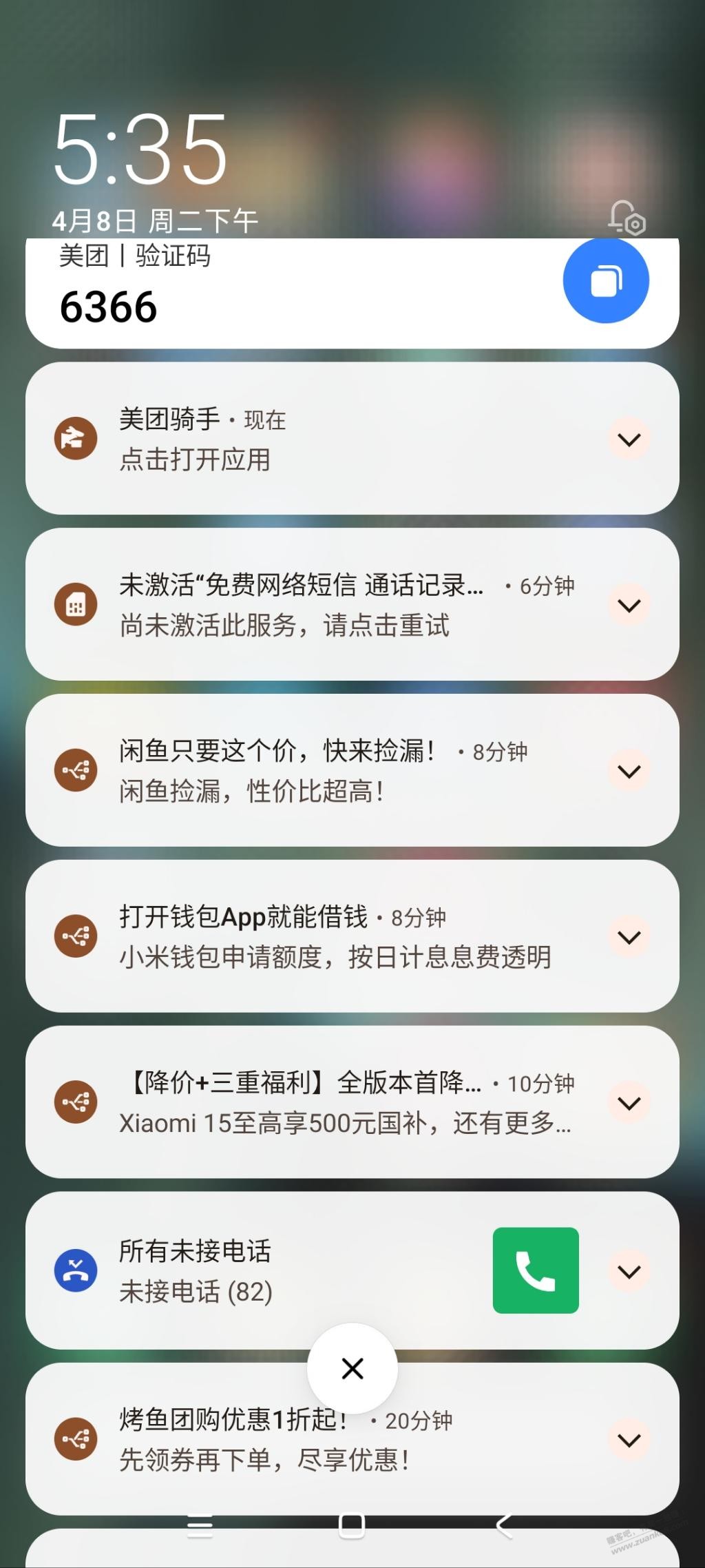Expand the 降价+三重福利 notification
Image resolution: width=705 pixels, height=1568 pixels.
629,1103
